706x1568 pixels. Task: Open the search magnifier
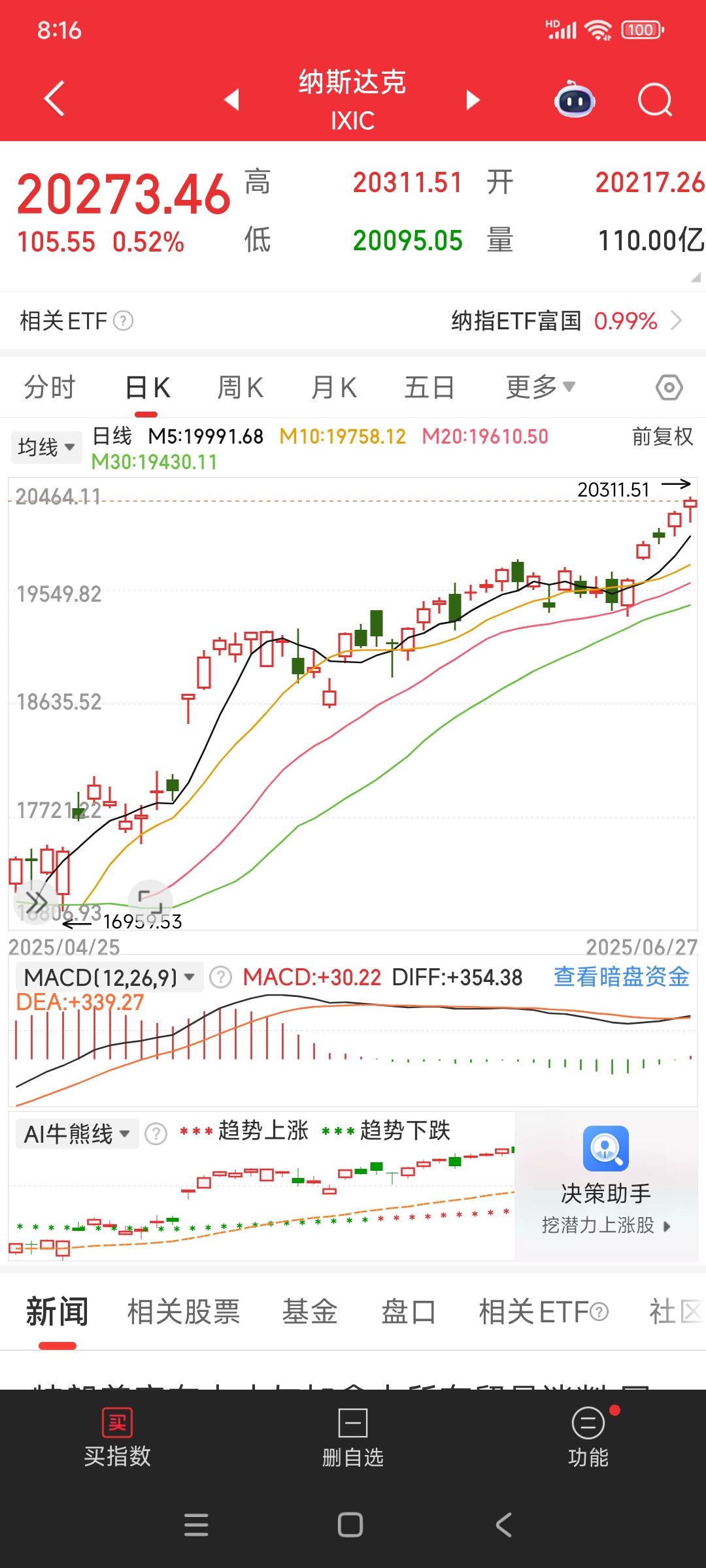pos(654,100)
